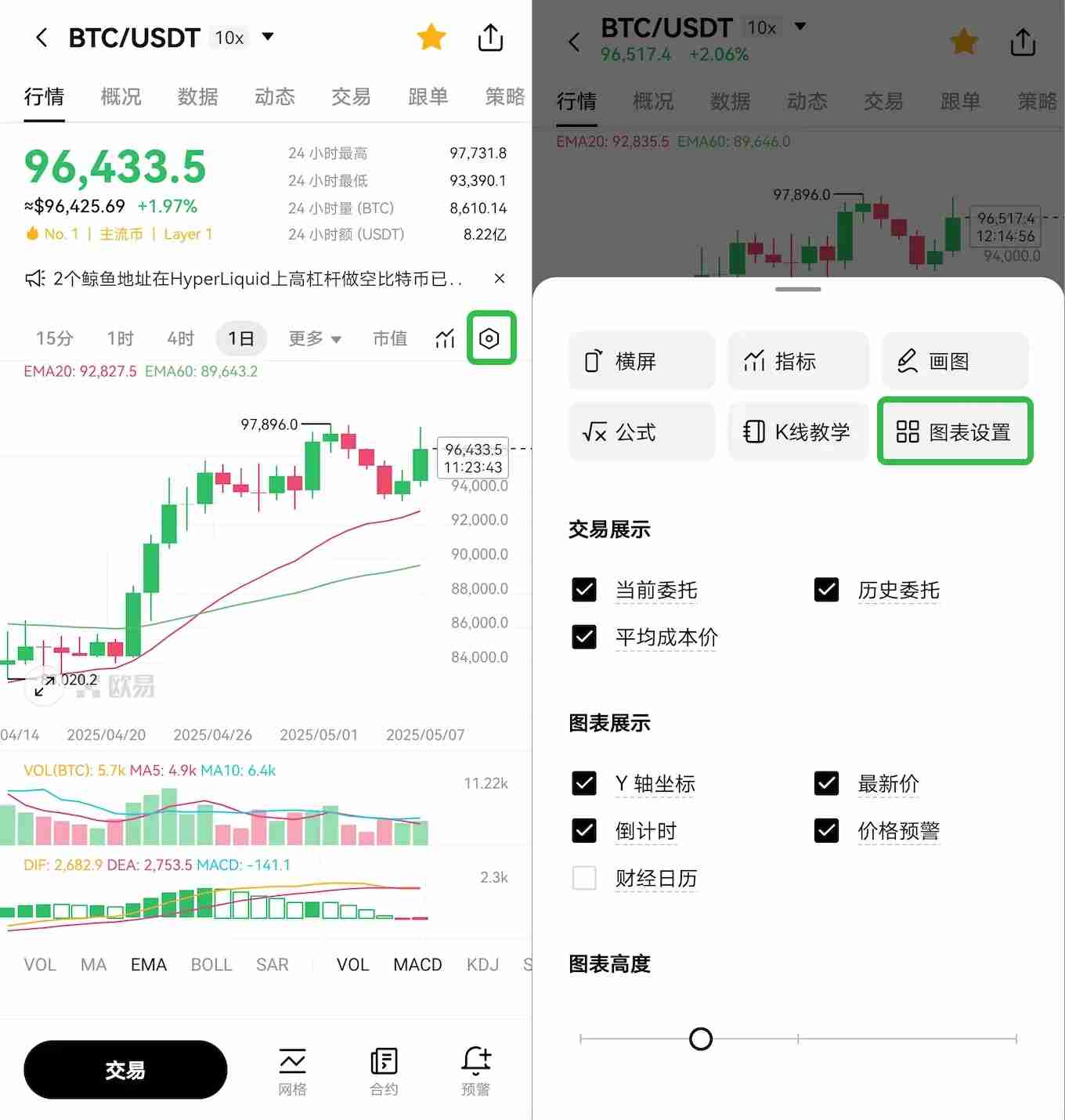Open the 网格 grid trading icon in bottom bar
The height and width of the screenshot is (1120, 1065).
coord(292,1069)
